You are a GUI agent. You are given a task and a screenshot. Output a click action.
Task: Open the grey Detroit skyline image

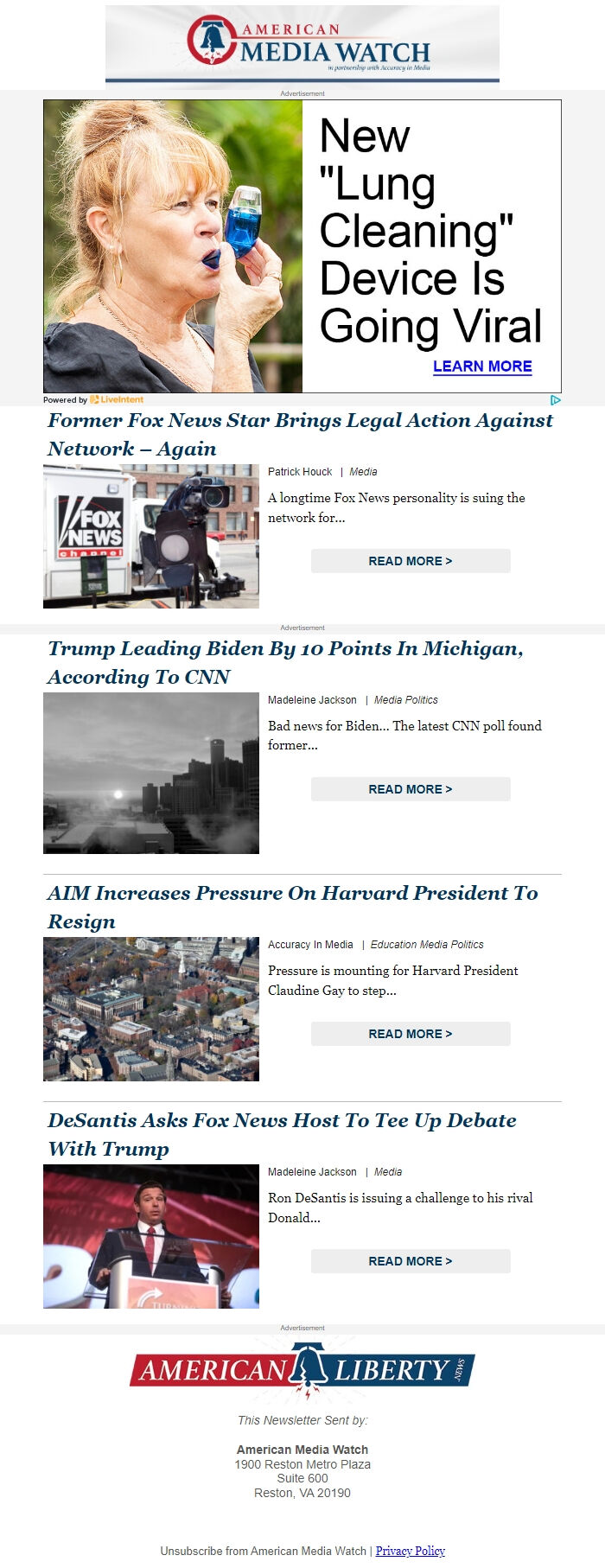pos(151,773)
